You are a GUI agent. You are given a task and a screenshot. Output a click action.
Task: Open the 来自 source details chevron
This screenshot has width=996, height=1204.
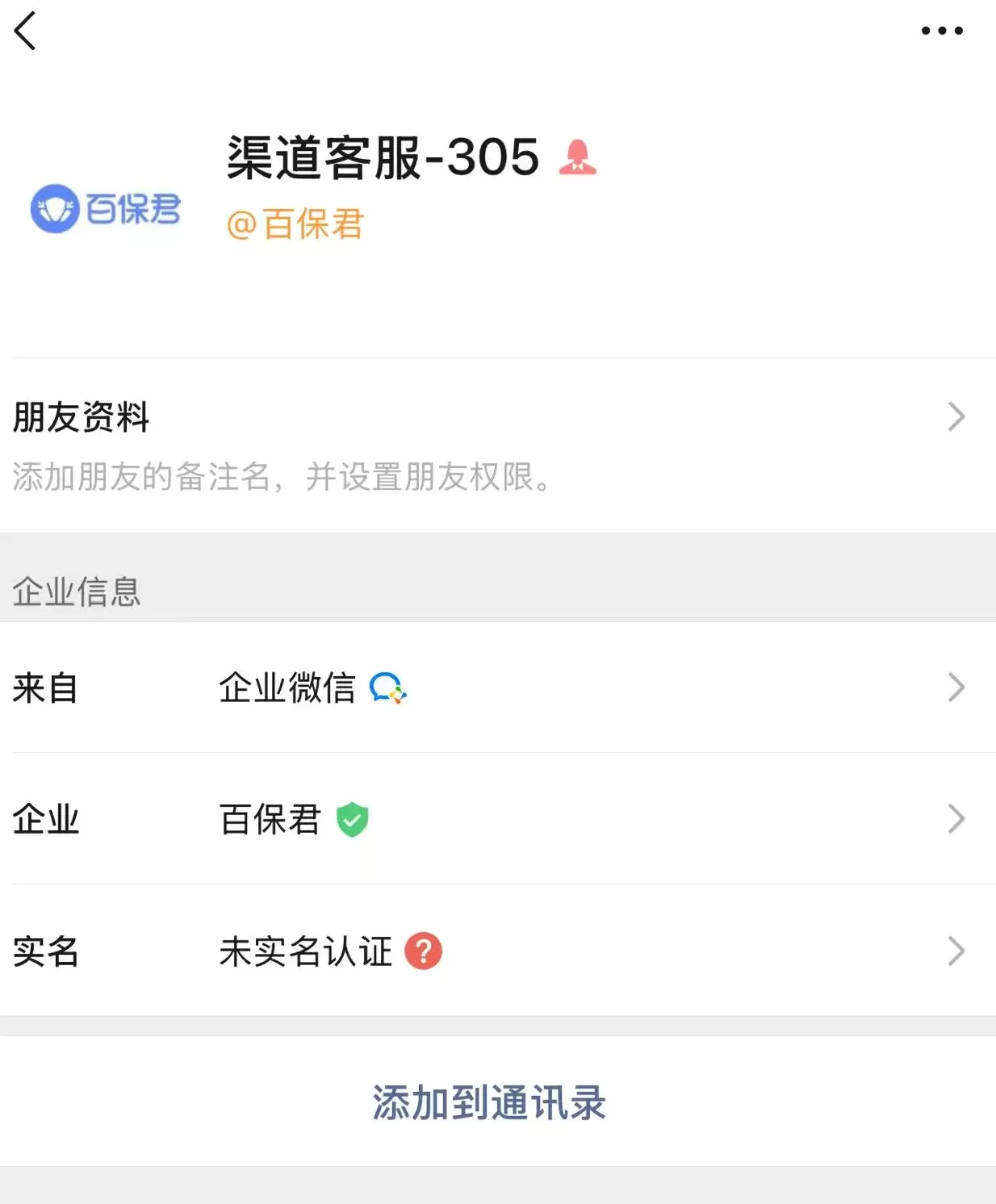(956, 688)
